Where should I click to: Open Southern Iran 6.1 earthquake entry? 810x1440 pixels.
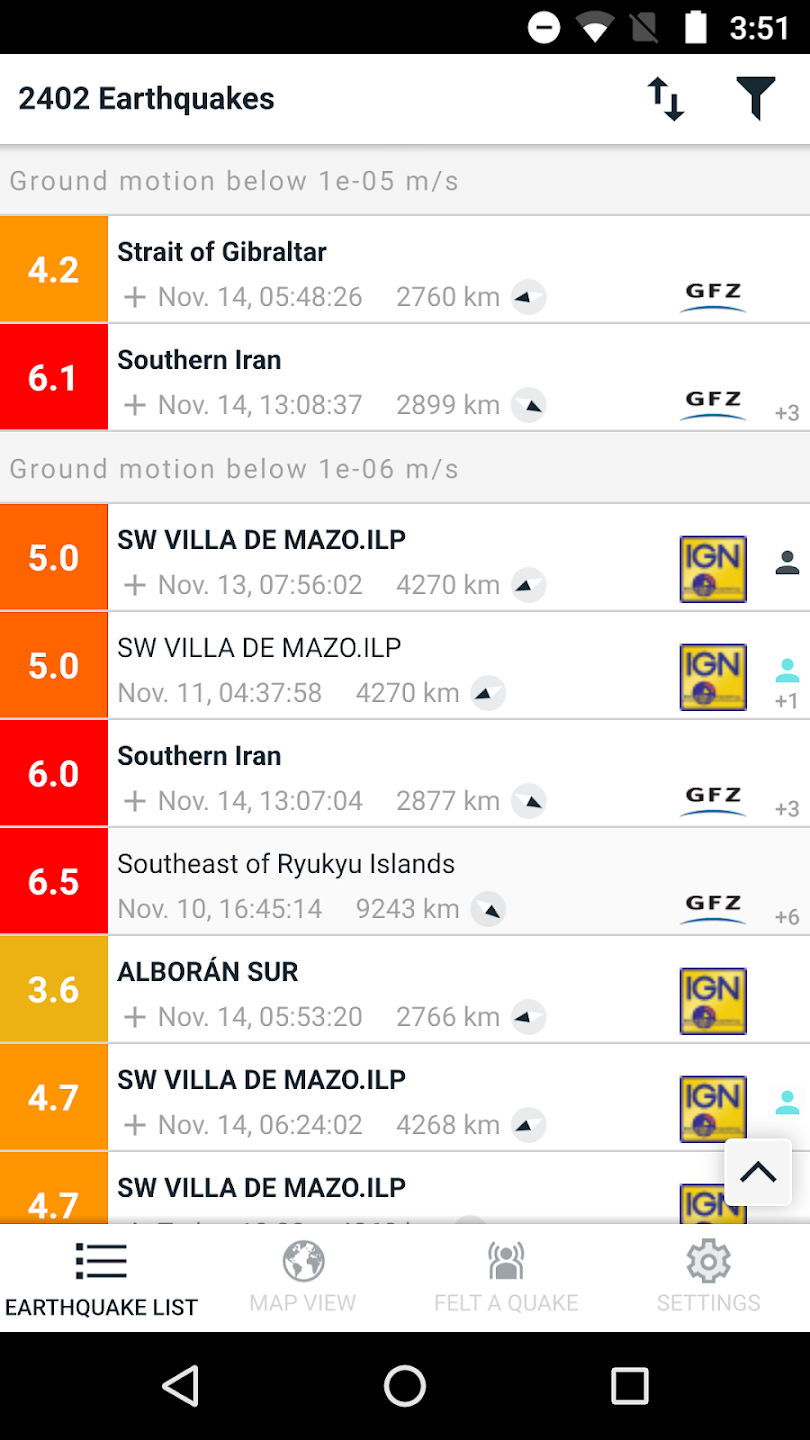[405, 377]
